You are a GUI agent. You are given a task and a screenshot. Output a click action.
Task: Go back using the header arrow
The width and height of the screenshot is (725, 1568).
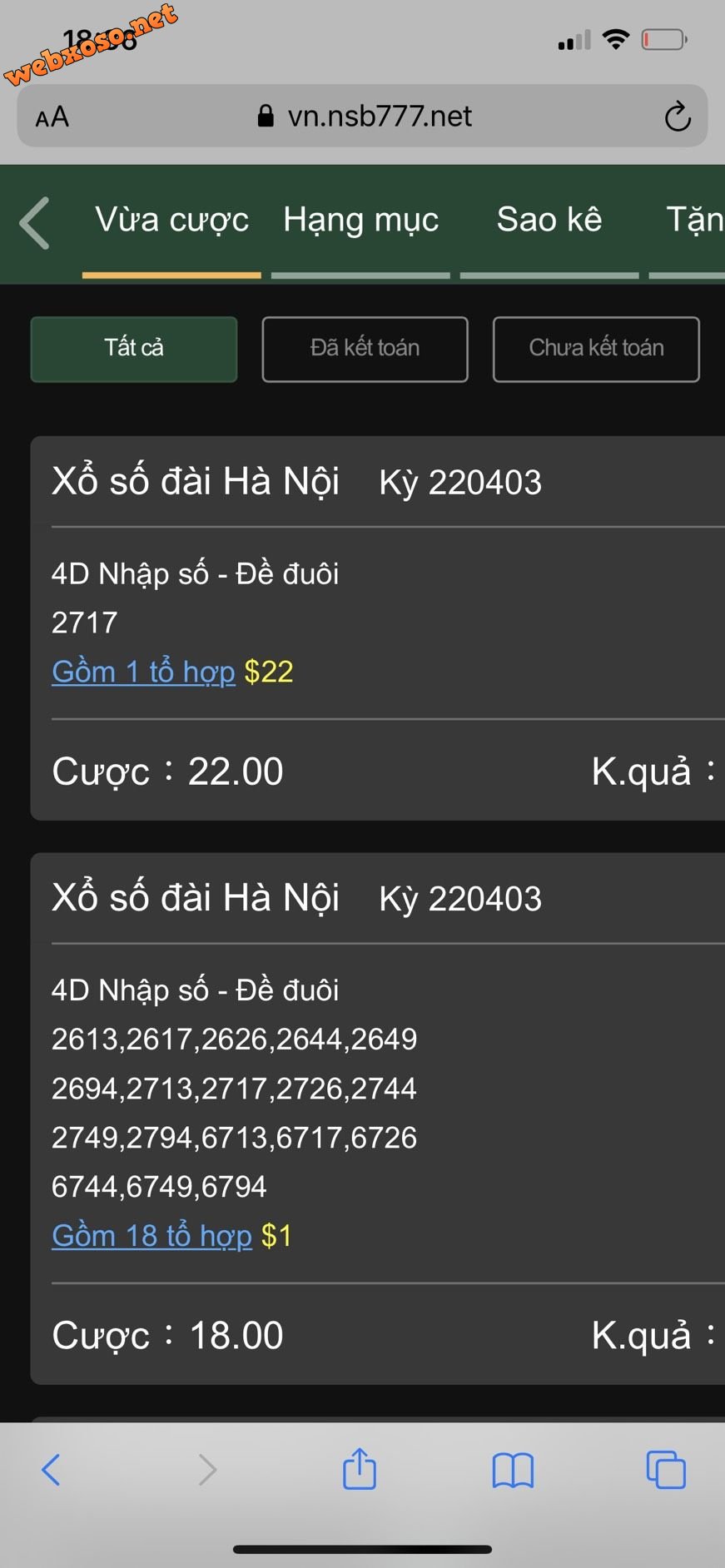click(x=35, y=223)
